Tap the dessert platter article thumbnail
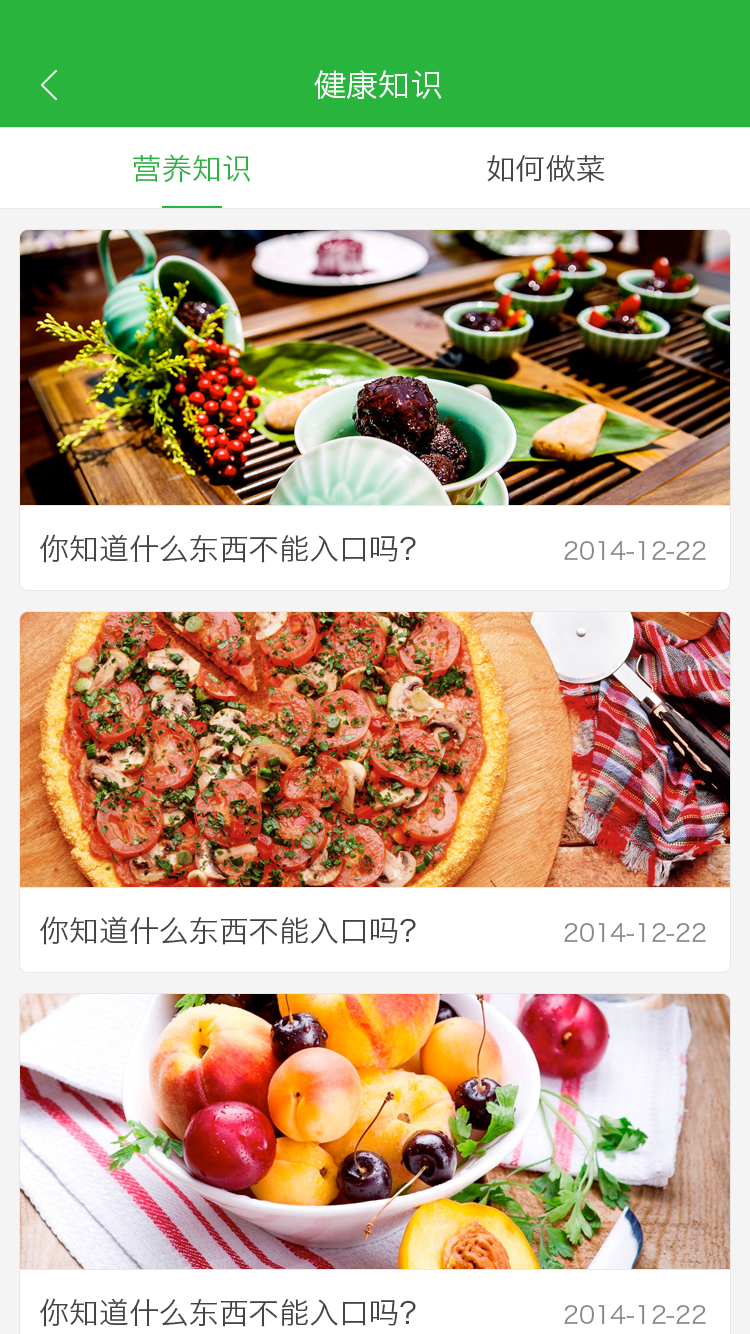 [x=375, y=367]
